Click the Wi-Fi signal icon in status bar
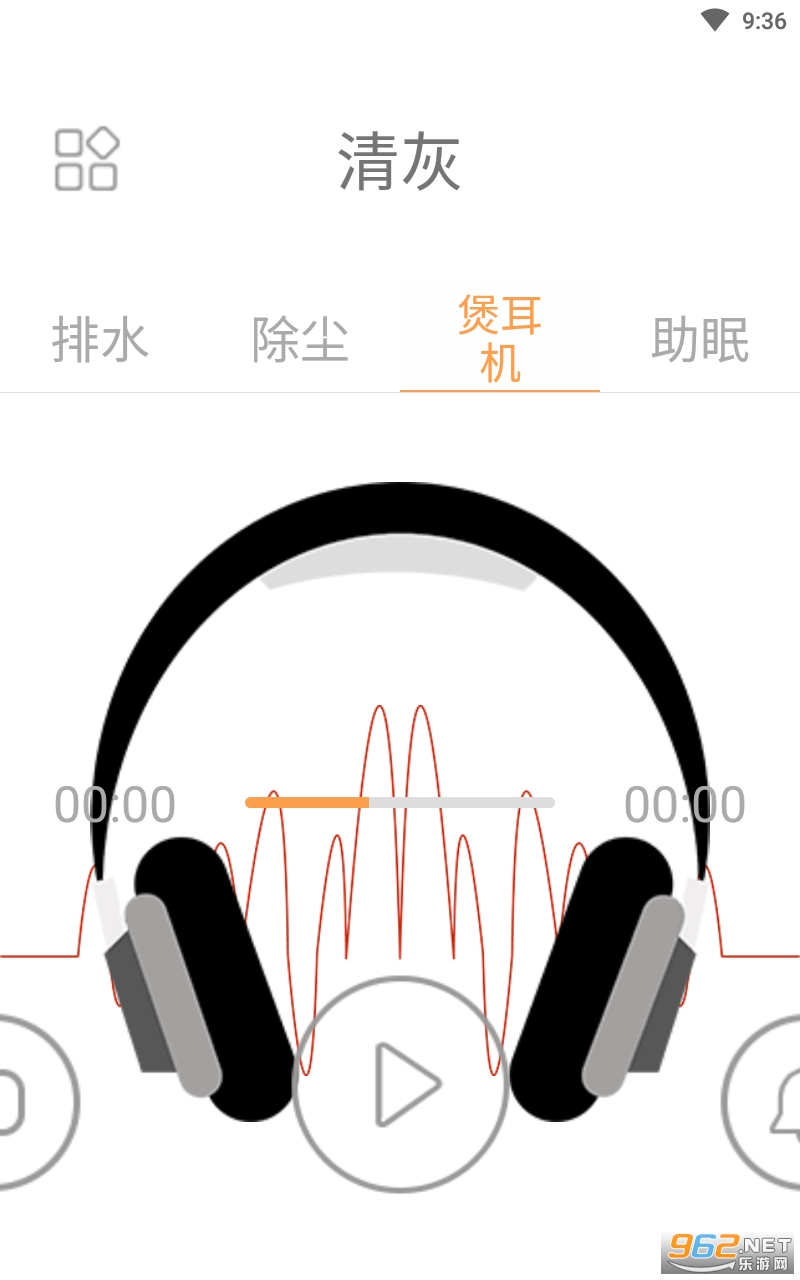 click(713, 18)
